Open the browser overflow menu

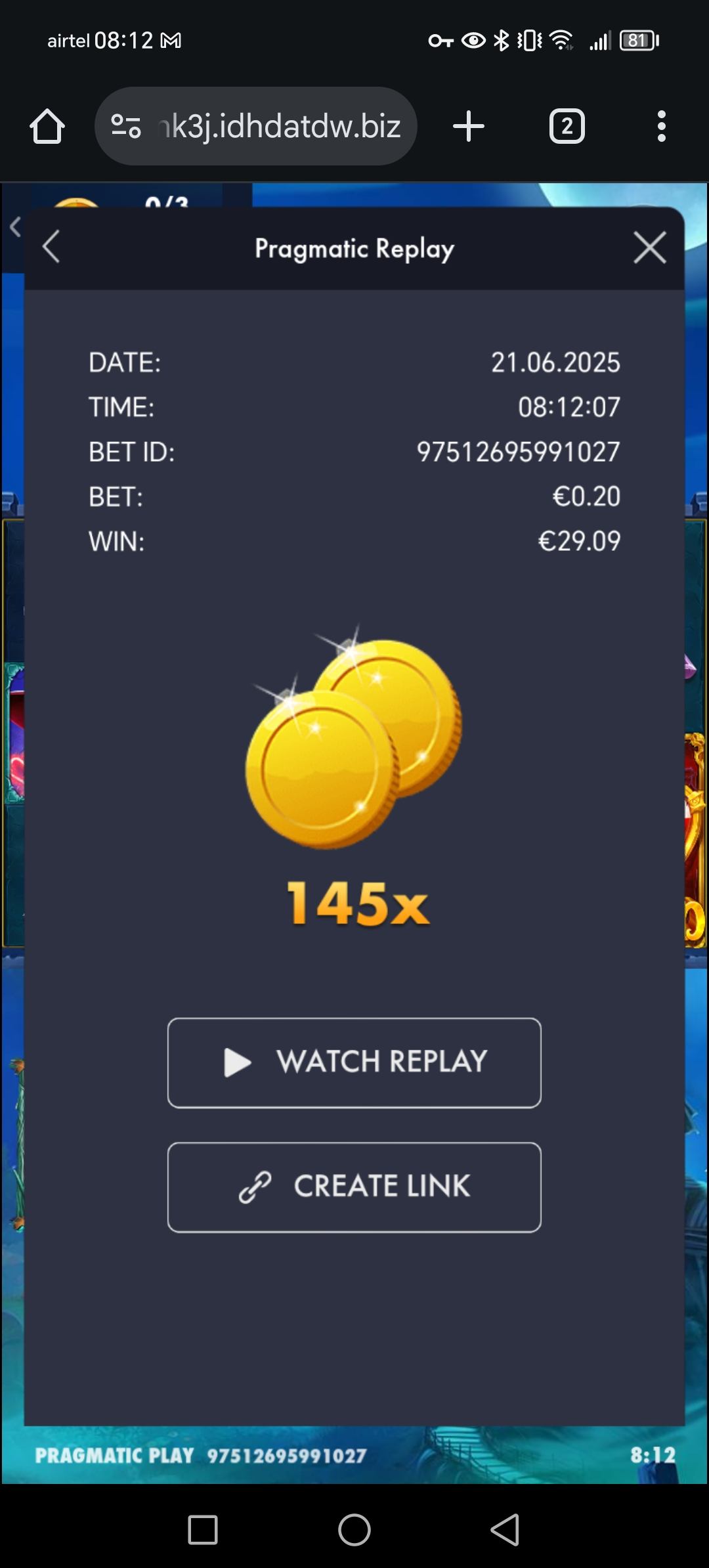[x=661, y=126]
